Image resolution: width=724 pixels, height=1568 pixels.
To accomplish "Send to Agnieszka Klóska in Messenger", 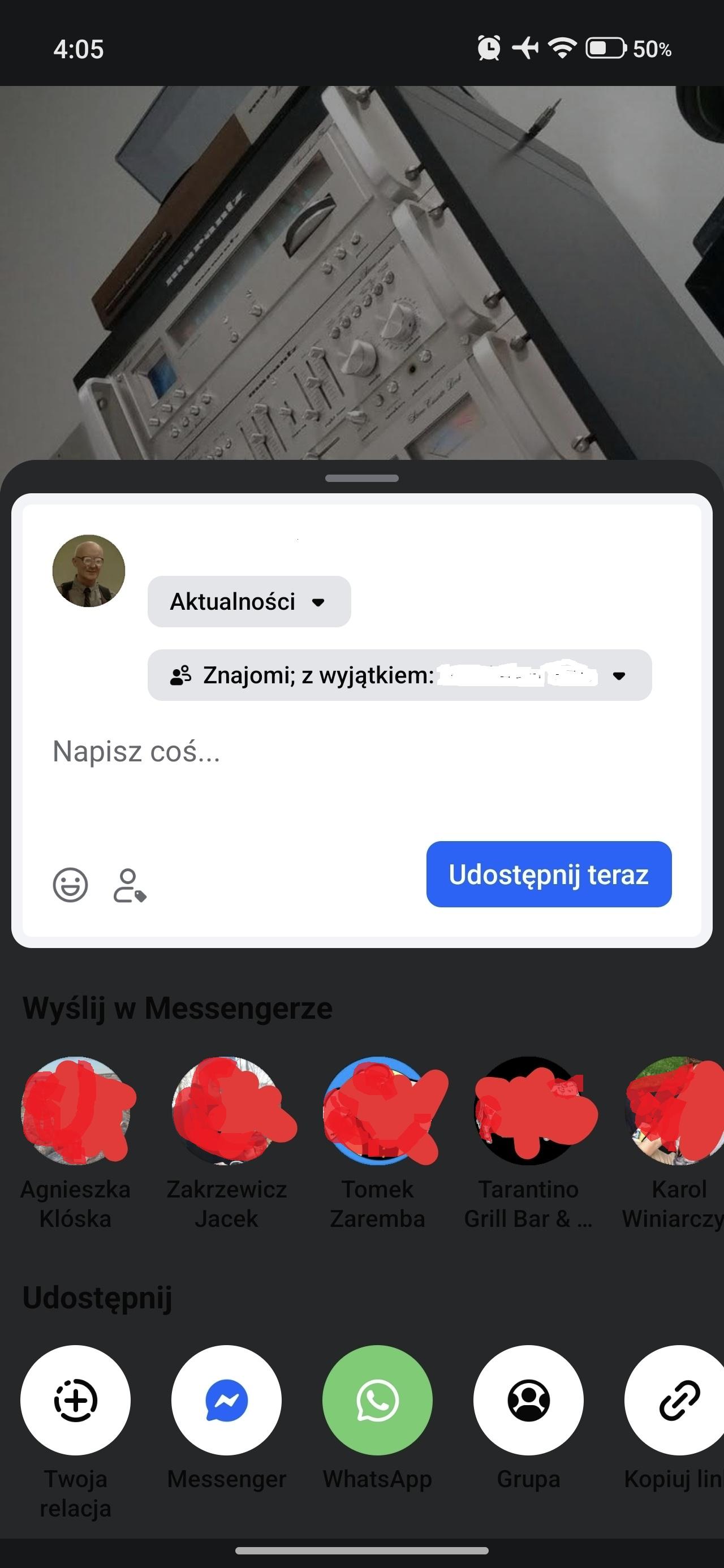I will coord(75,1111).
